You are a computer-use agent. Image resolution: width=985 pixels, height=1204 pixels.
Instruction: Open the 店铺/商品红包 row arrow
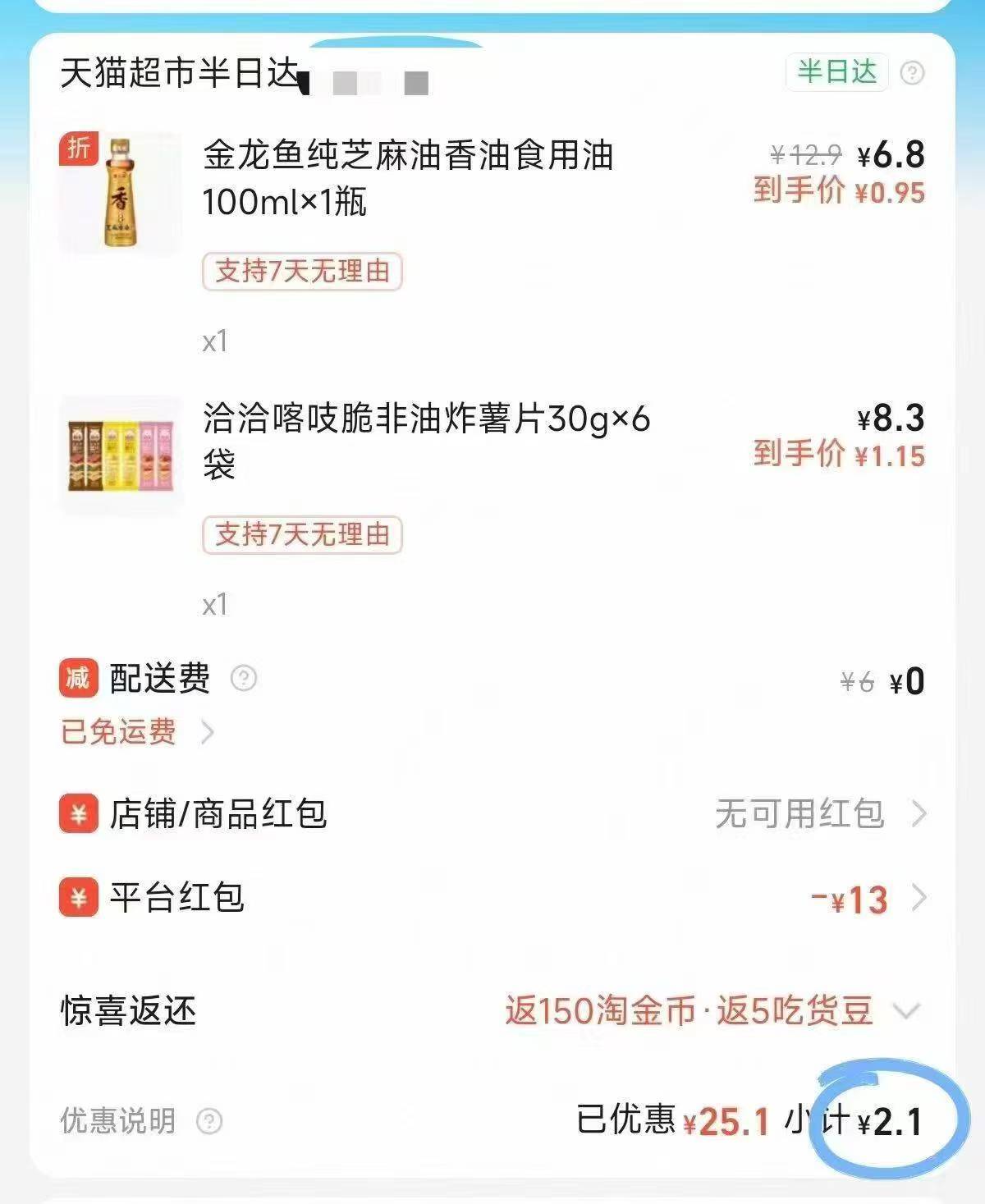[x=919, y=815]
